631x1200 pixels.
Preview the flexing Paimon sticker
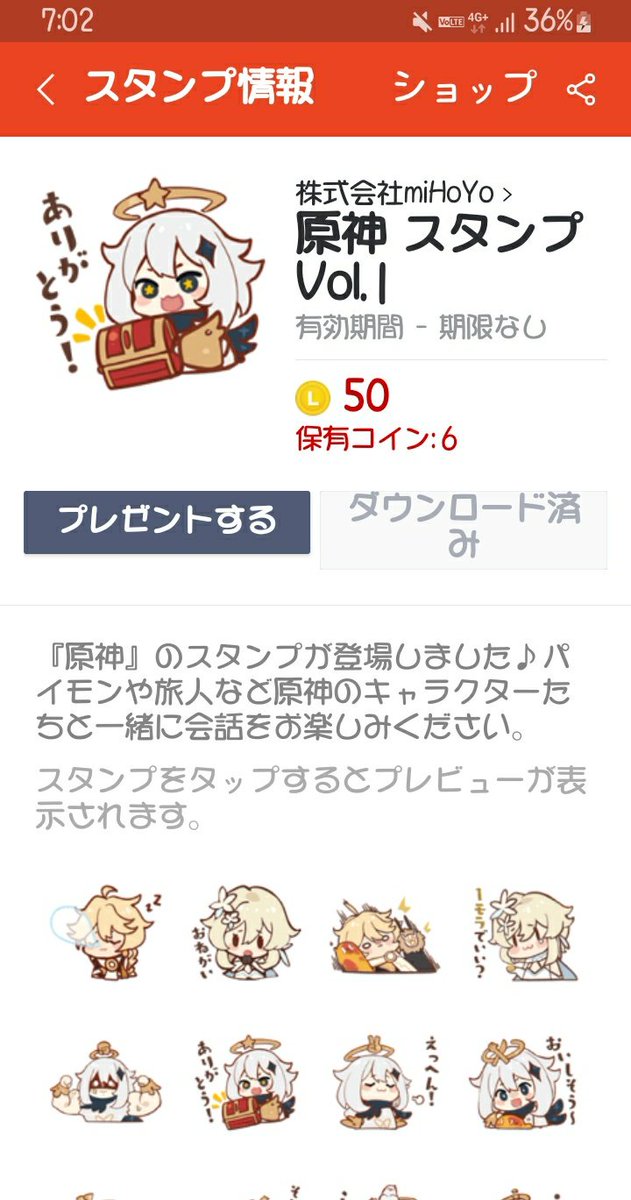103,1085
